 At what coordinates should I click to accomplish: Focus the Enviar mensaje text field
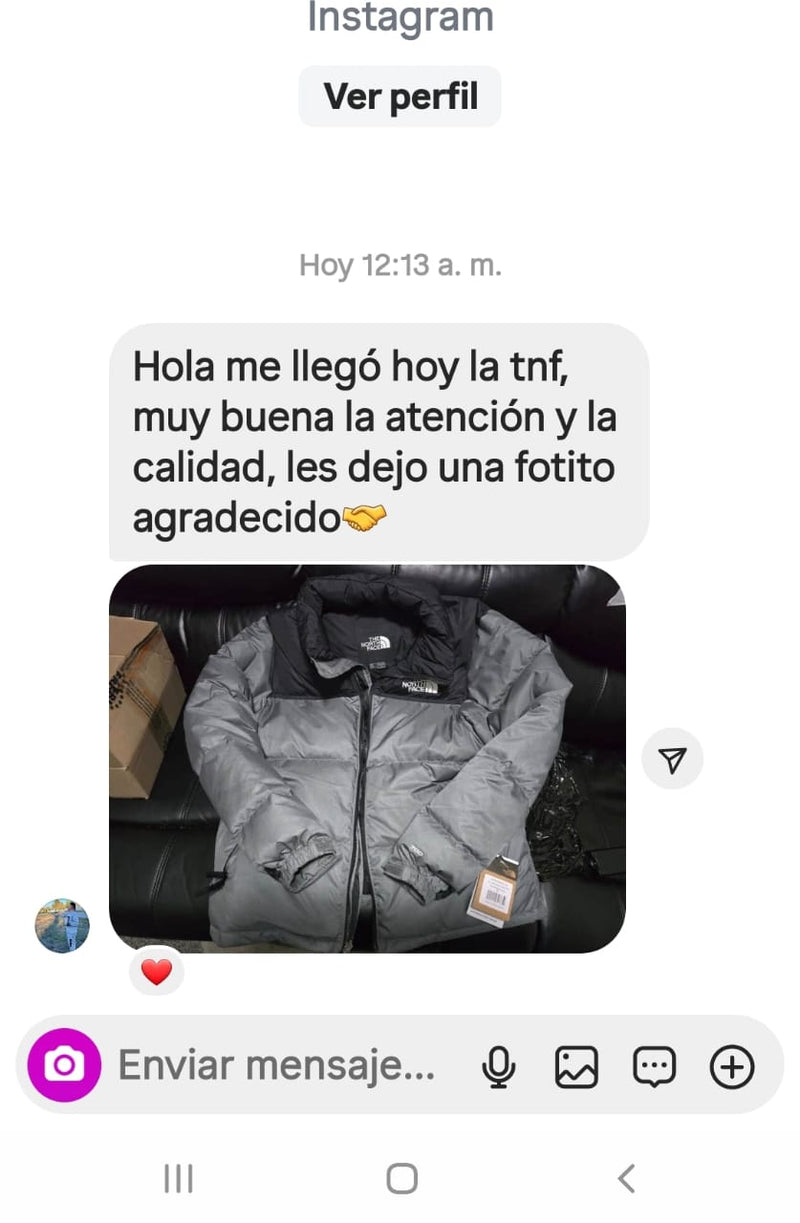point(277,1066)
